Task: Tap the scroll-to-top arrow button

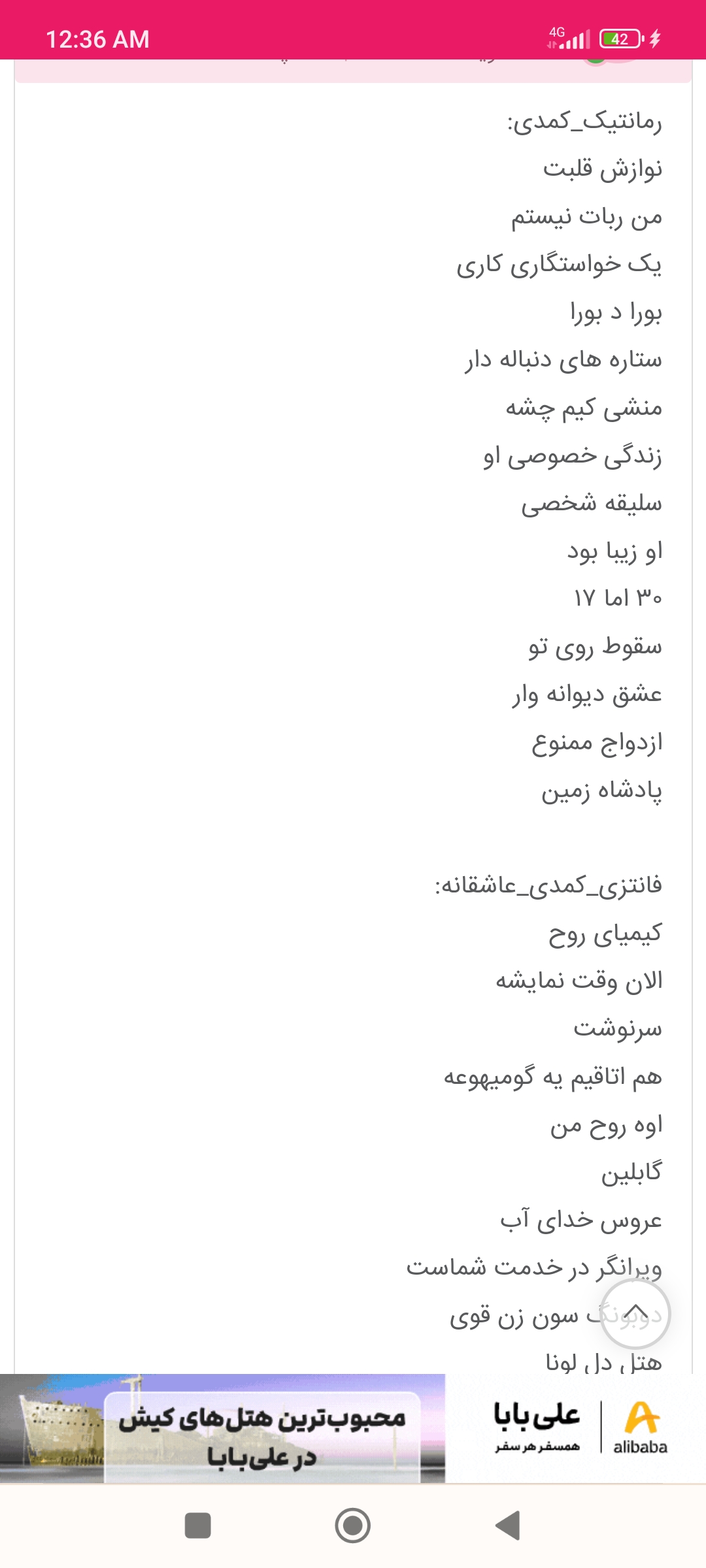Action: point(635,1314)
